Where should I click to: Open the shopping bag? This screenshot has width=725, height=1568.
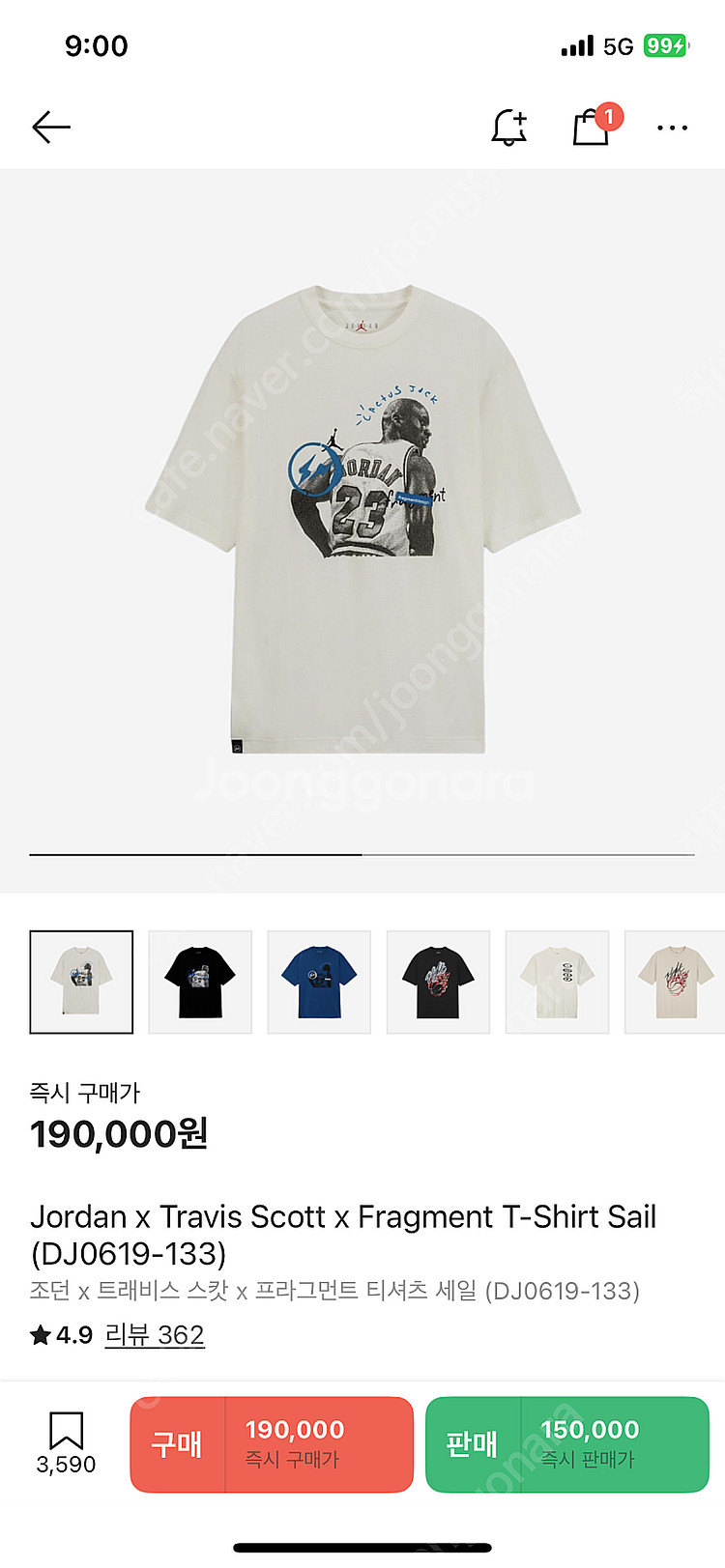click(x=592, y=127)
